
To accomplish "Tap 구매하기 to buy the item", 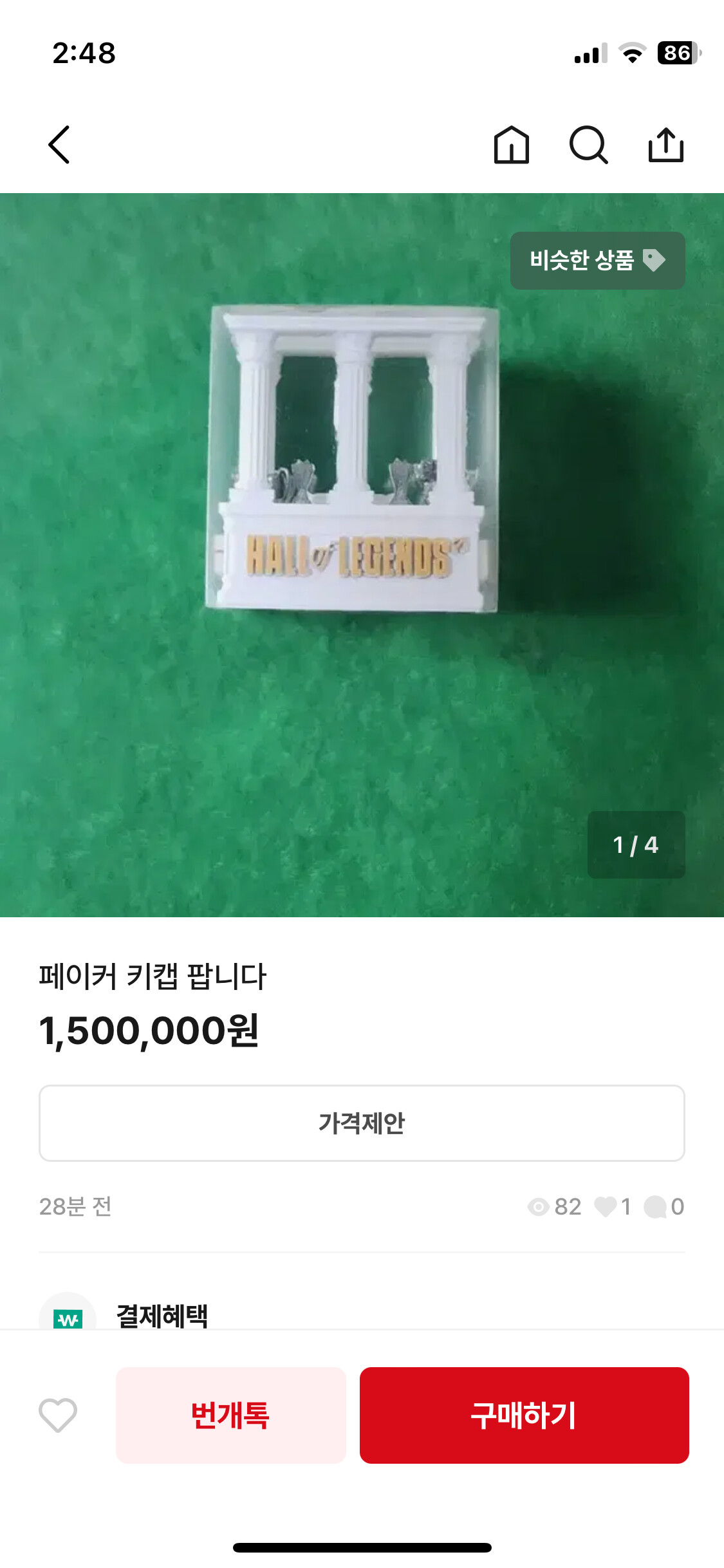I will [x=524, y=1415].
